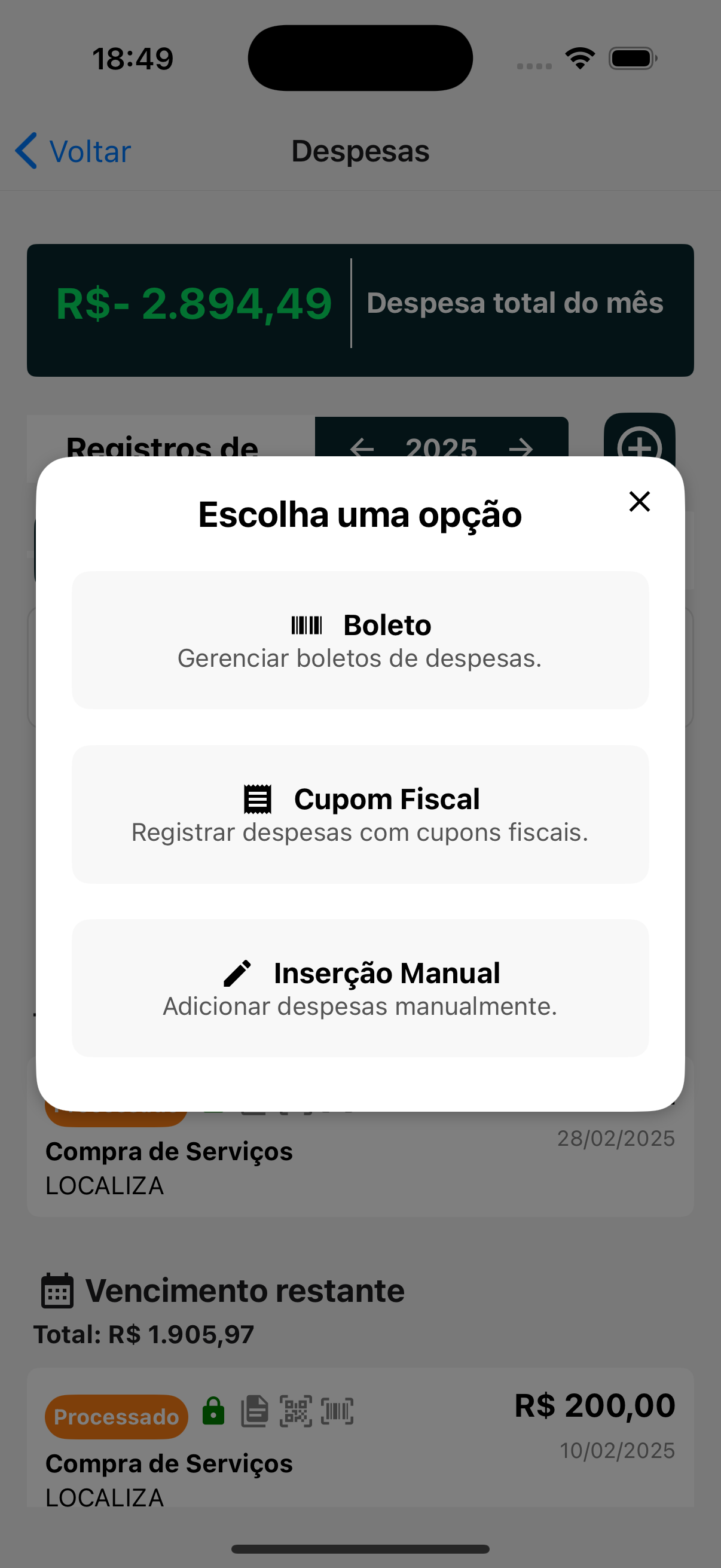Screen dimensions: 721x1568
Task: Close the Escolha uma opção dialog
Action: [640, 502]
